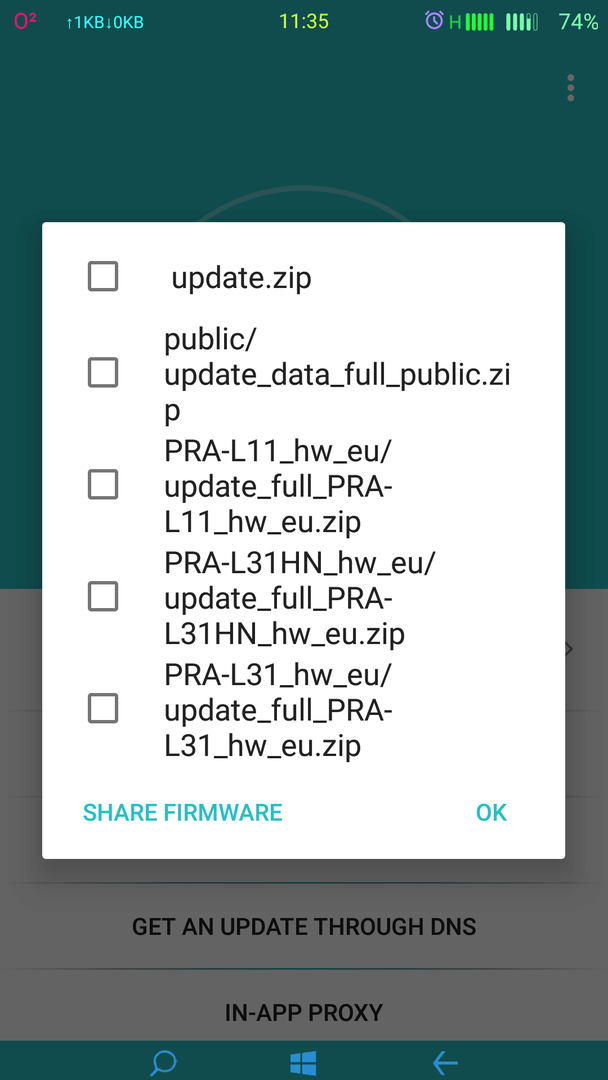The height and width of the screenshot is (1080, 608).
Task: Mark the update_full_PRA-L31HN_hw_eu.zip checkbox
Action: (103, 596)
